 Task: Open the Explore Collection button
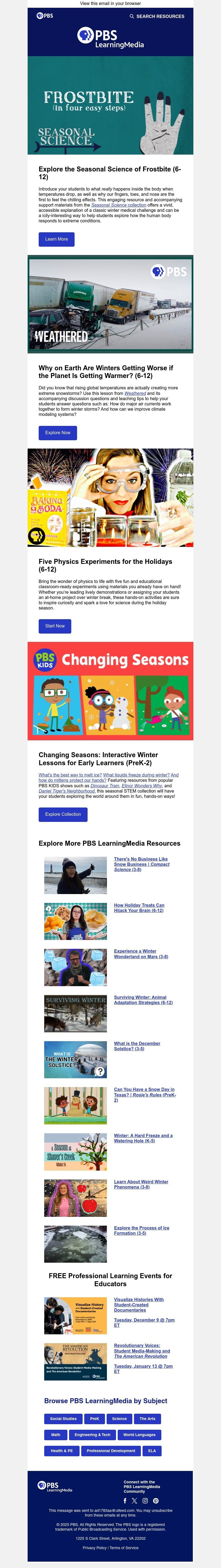click(x=63, y=814)
